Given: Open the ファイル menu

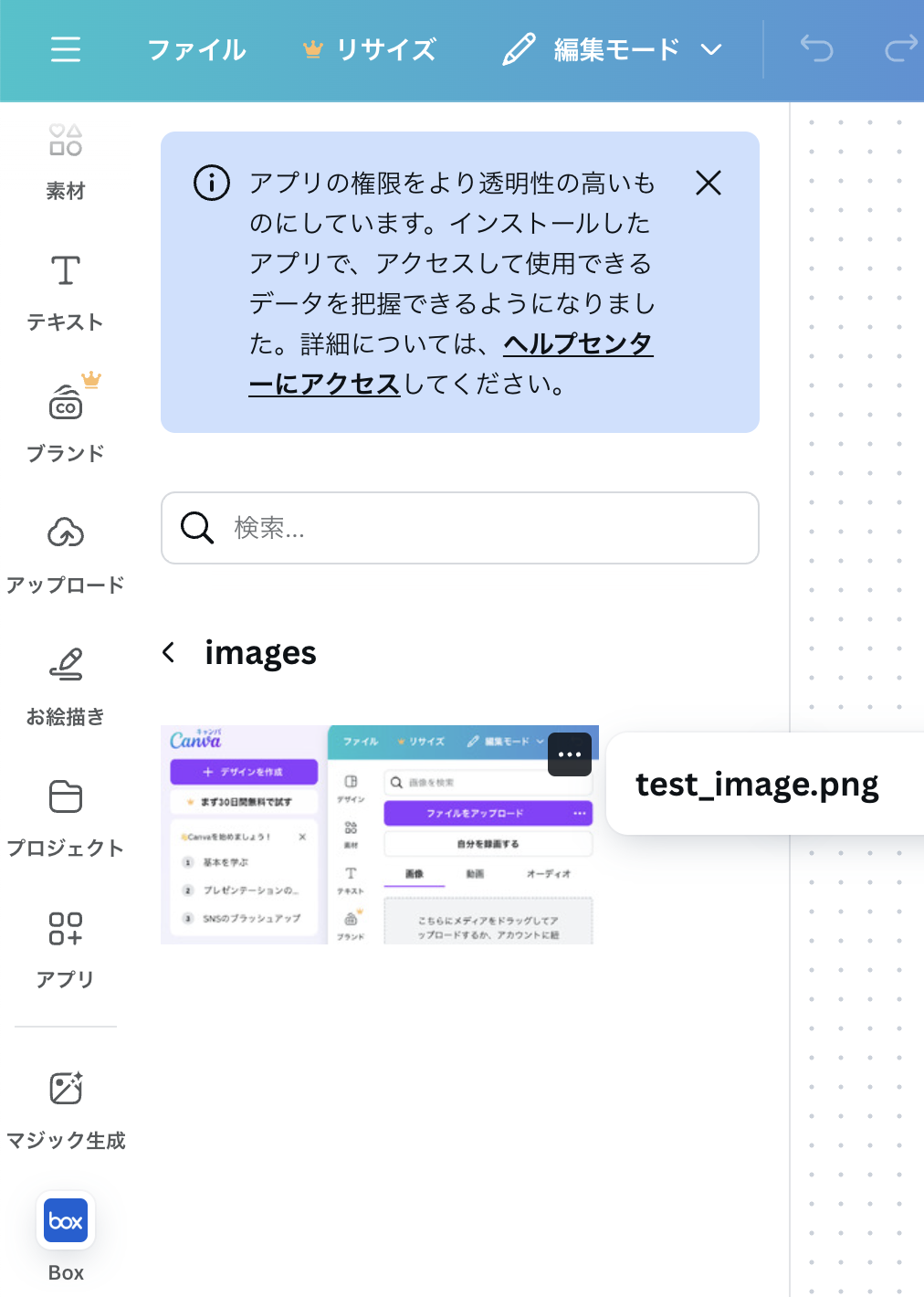Looking at the screenshot, I should point(197,49).
